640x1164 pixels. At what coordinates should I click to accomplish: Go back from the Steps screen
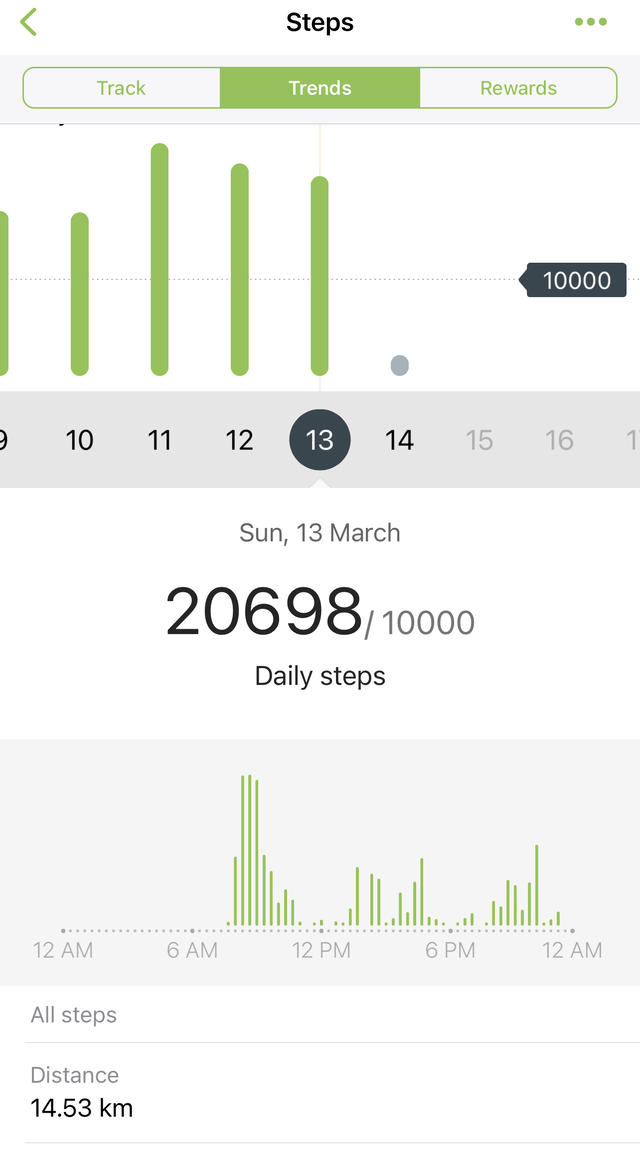[x=29, y=22]
